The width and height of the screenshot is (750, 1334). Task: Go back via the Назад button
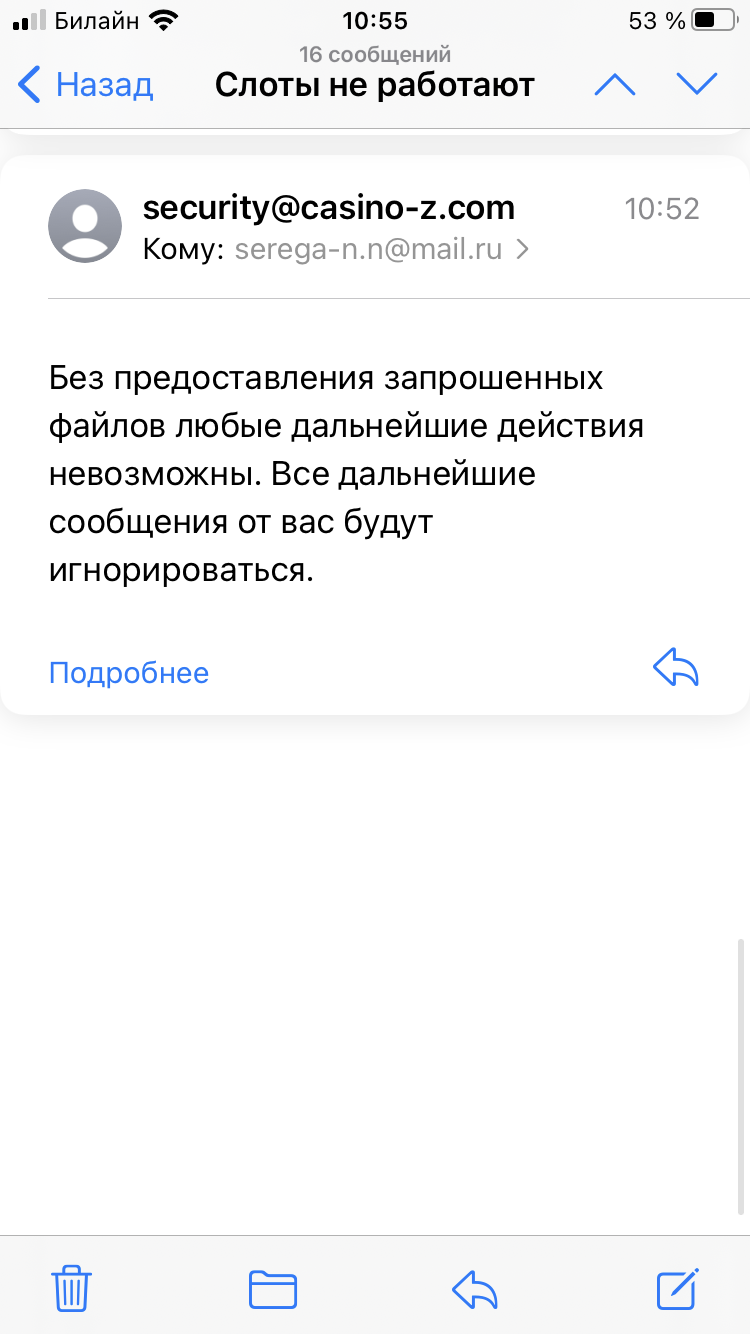click(x=86, y=85)
